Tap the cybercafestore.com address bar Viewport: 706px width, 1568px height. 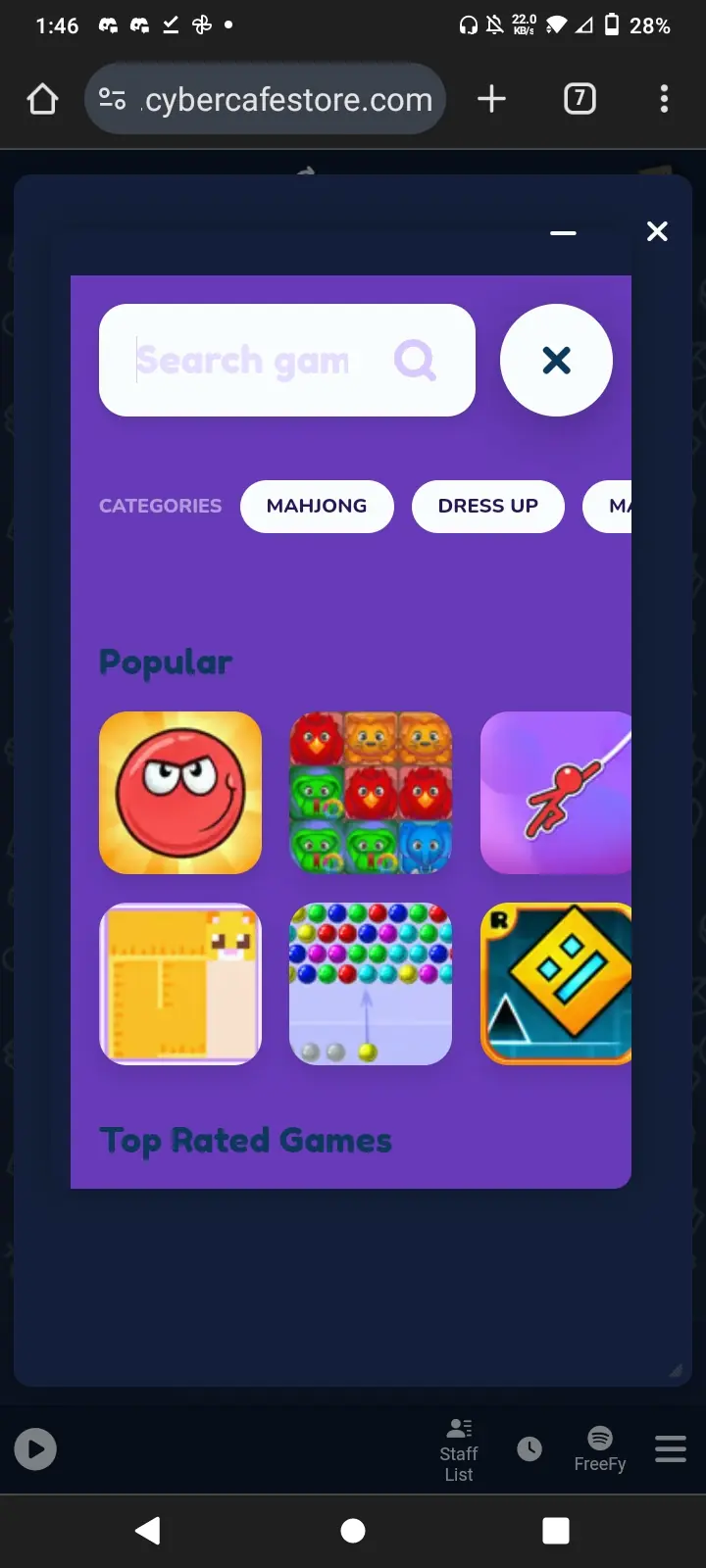click(x=266, y=99)
